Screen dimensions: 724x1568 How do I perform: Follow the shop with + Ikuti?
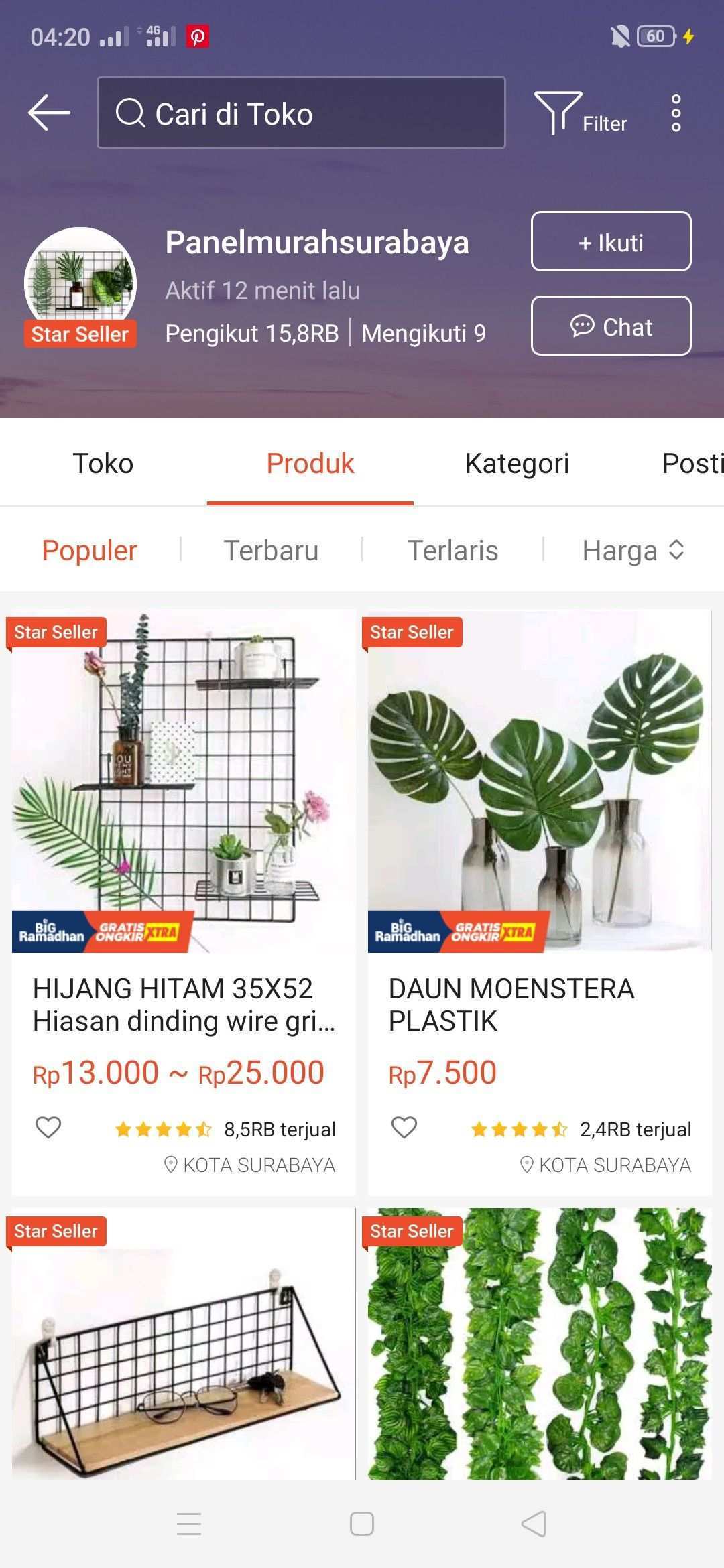click(x=611, y=241)
